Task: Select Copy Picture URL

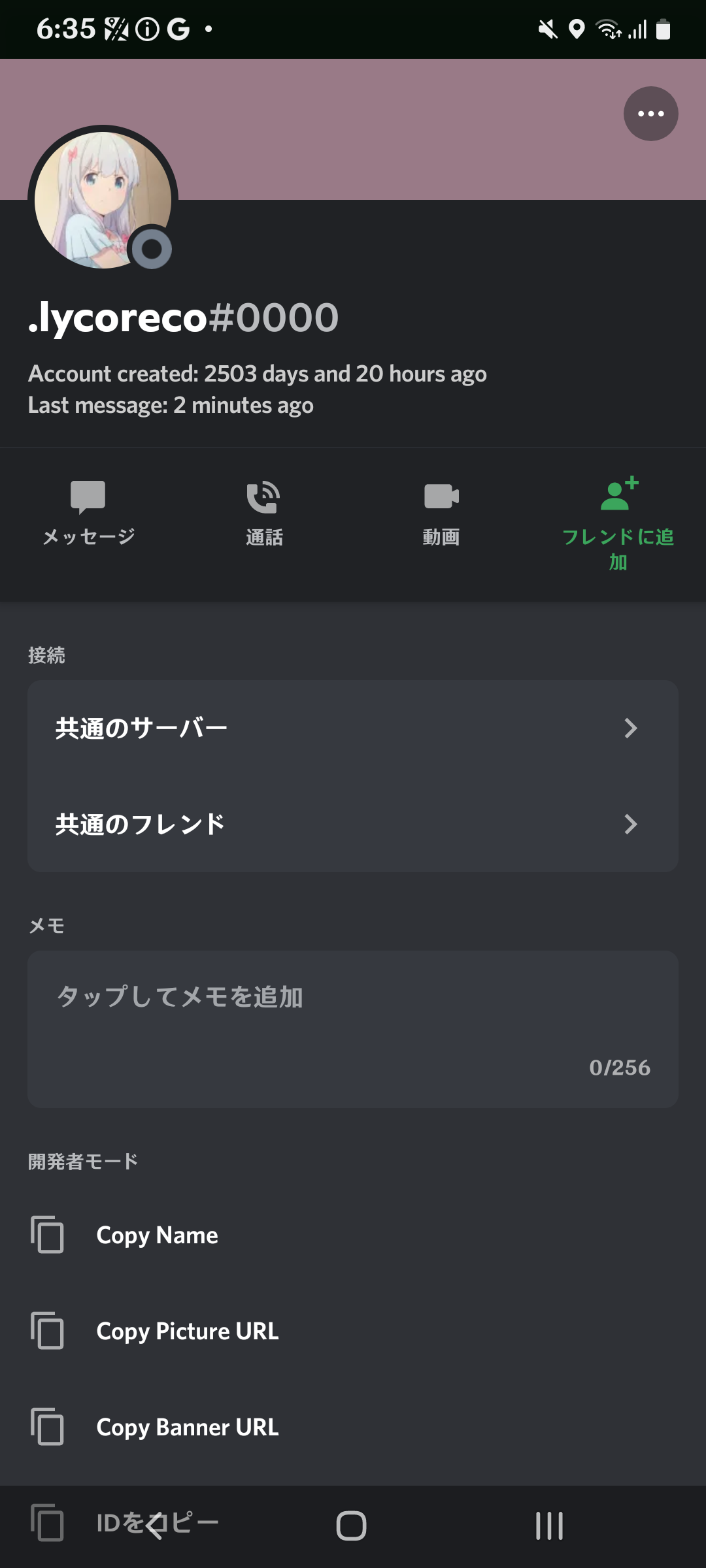Action: point(187,1331)
